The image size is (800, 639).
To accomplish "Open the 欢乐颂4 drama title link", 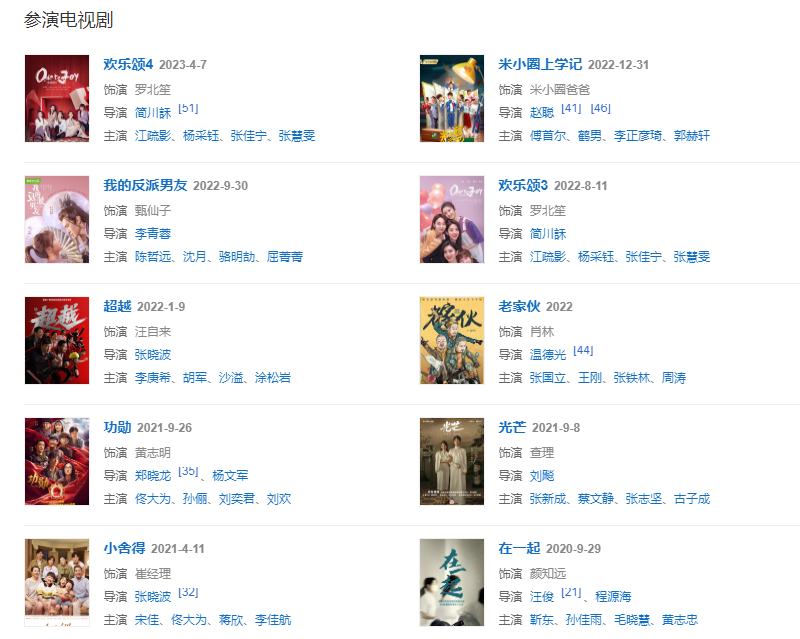I will pos(128,64).
